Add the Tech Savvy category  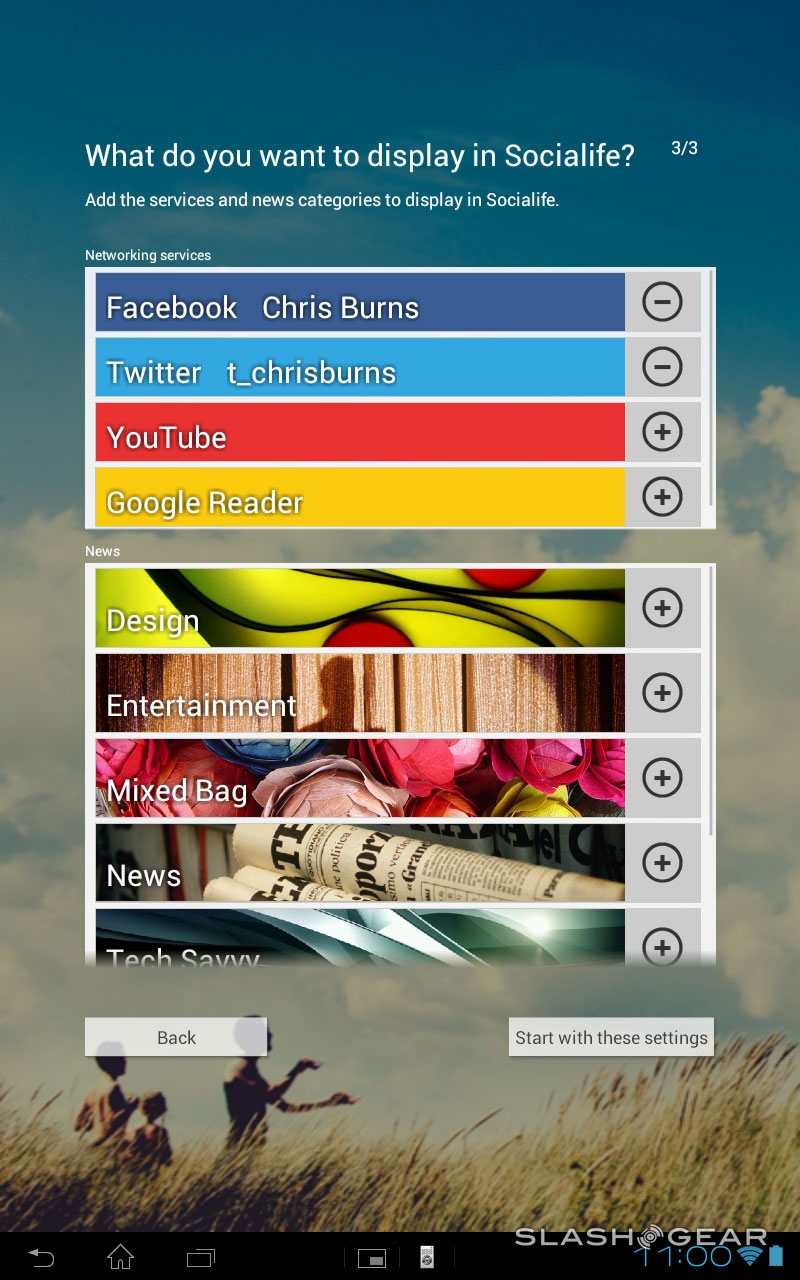click(x=662, y=945)
